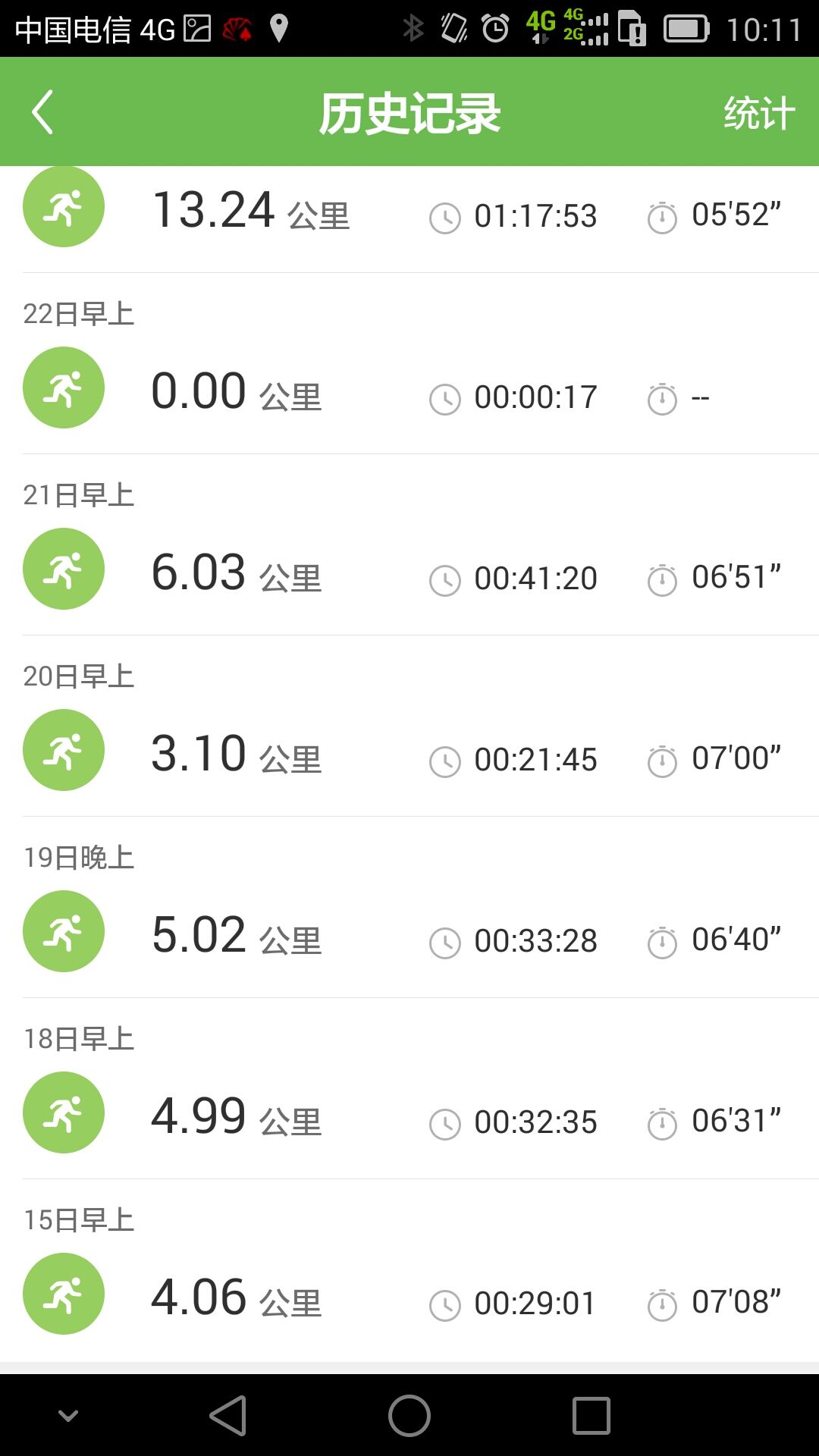Select the 3.10 公里 run from 20日早上
The image size is (819, 1456).
pyautogui.click(x=409, y=755)
